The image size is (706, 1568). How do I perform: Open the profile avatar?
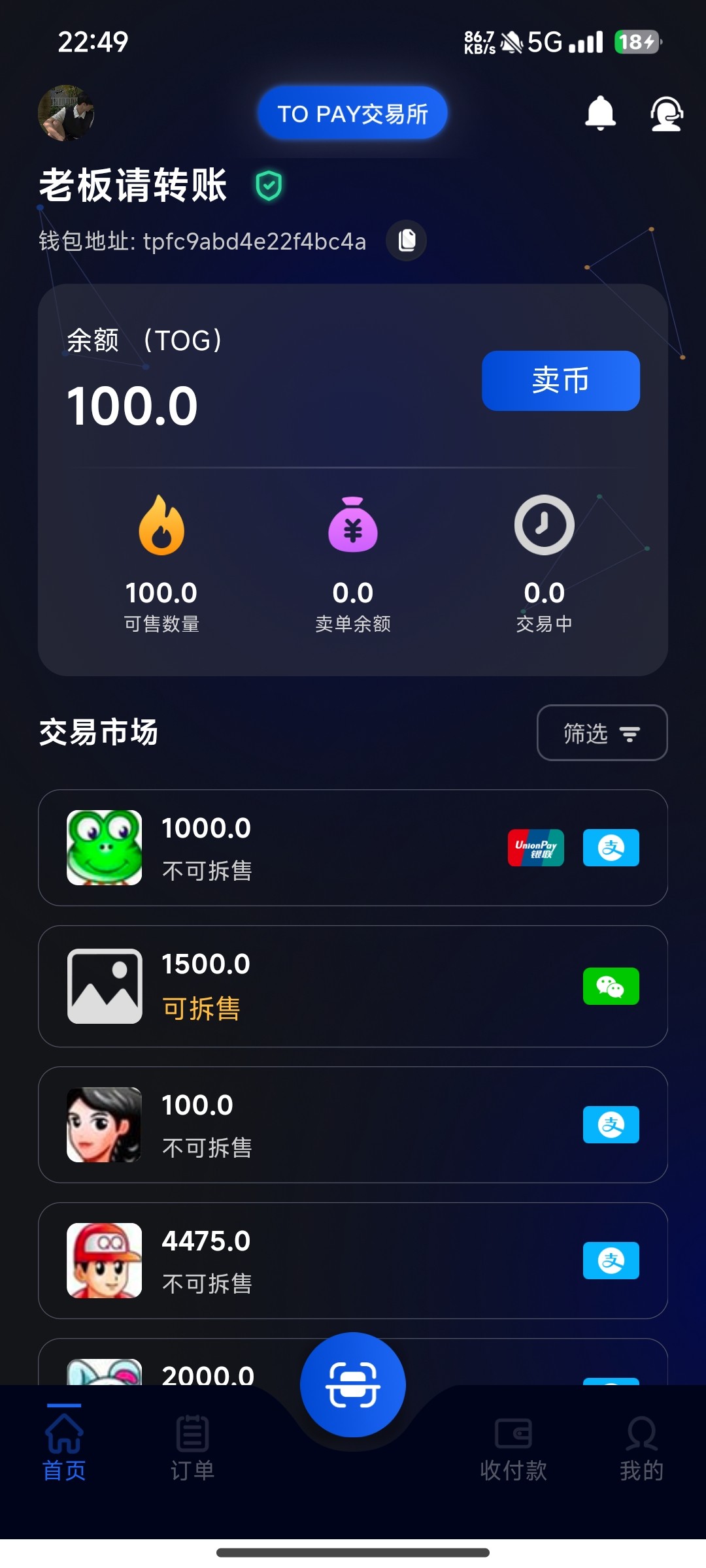[x=66, y=113]
